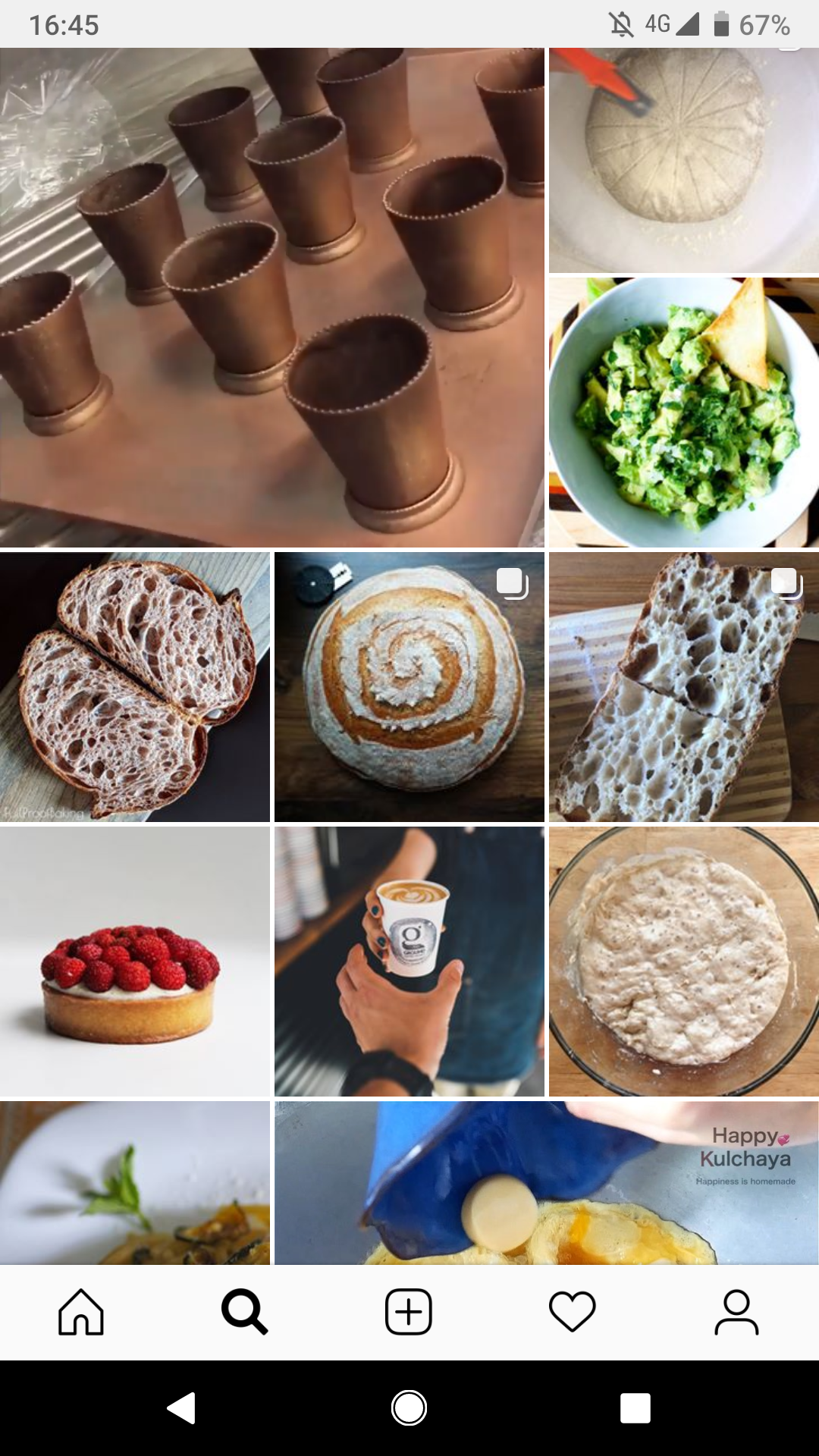
Task: Open the chocolate cups video tile
Action: pyautogui.click(x=271, y=297)
